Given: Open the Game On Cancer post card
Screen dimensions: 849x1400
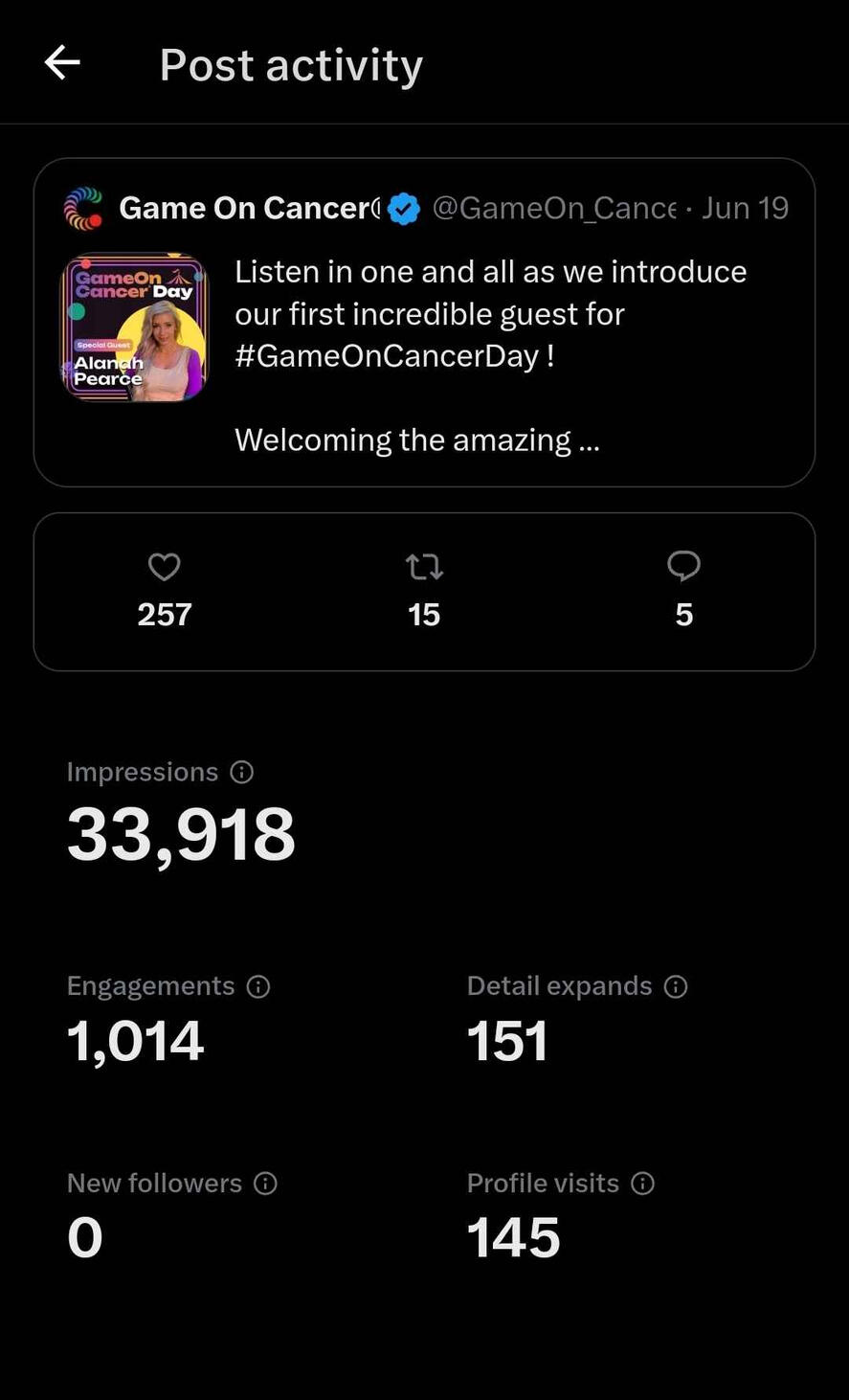Looking at the screenshot, I should [x=424, y=323].
